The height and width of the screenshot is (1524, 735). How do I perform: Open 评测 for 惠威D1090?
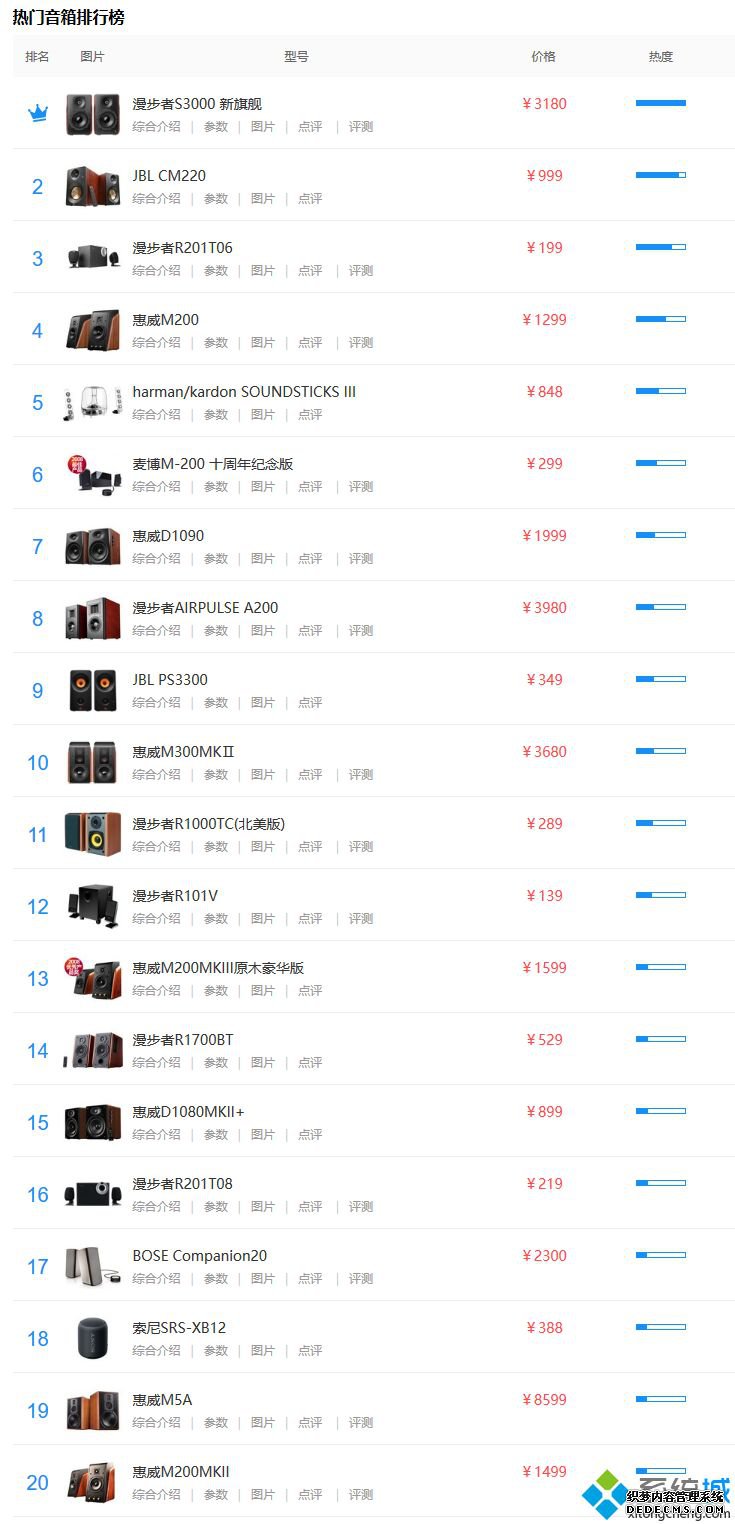pyautogui.click(x=361, y=559)
